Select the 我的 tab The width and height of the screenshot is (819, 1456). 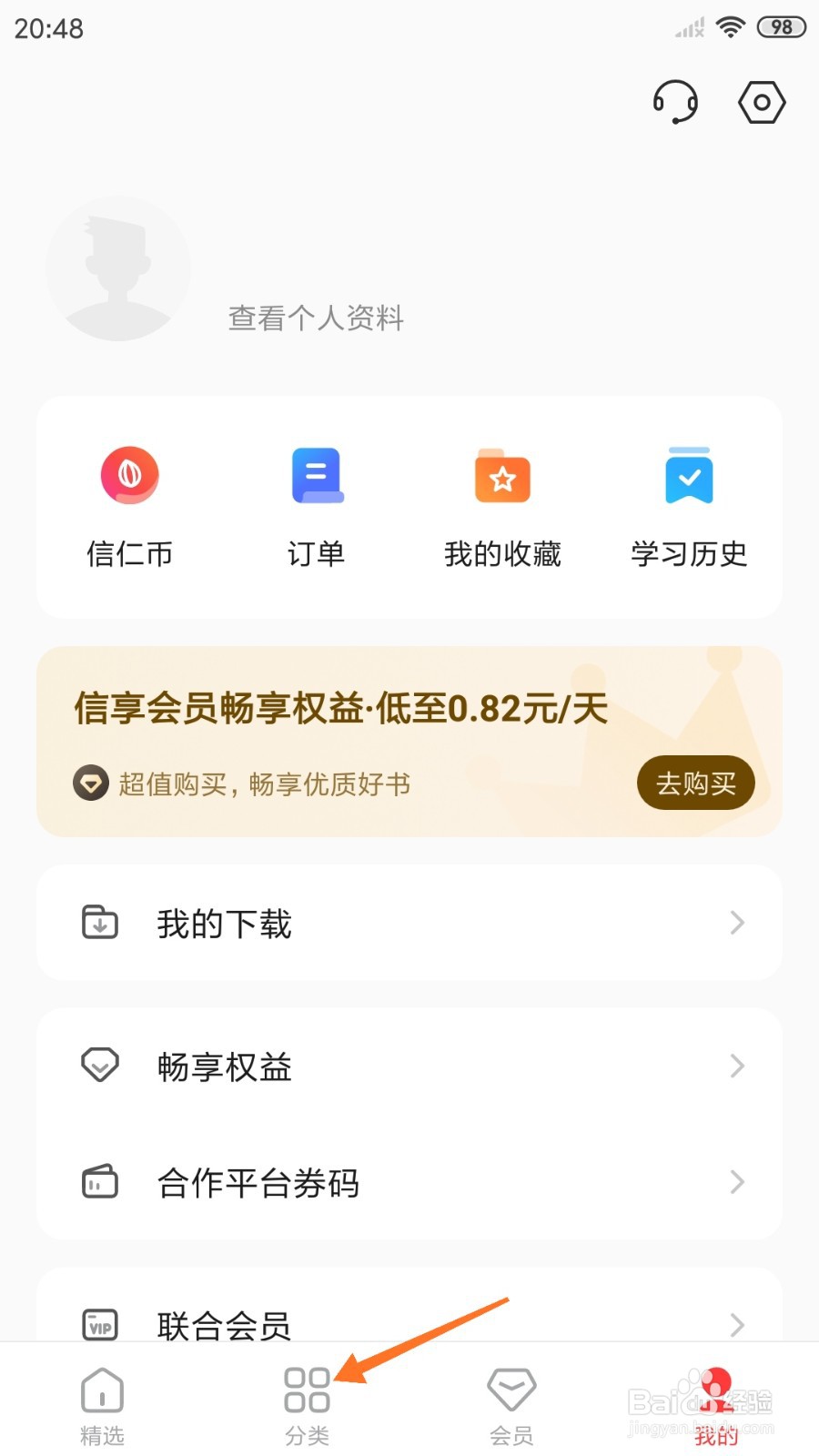(716, 1406)
